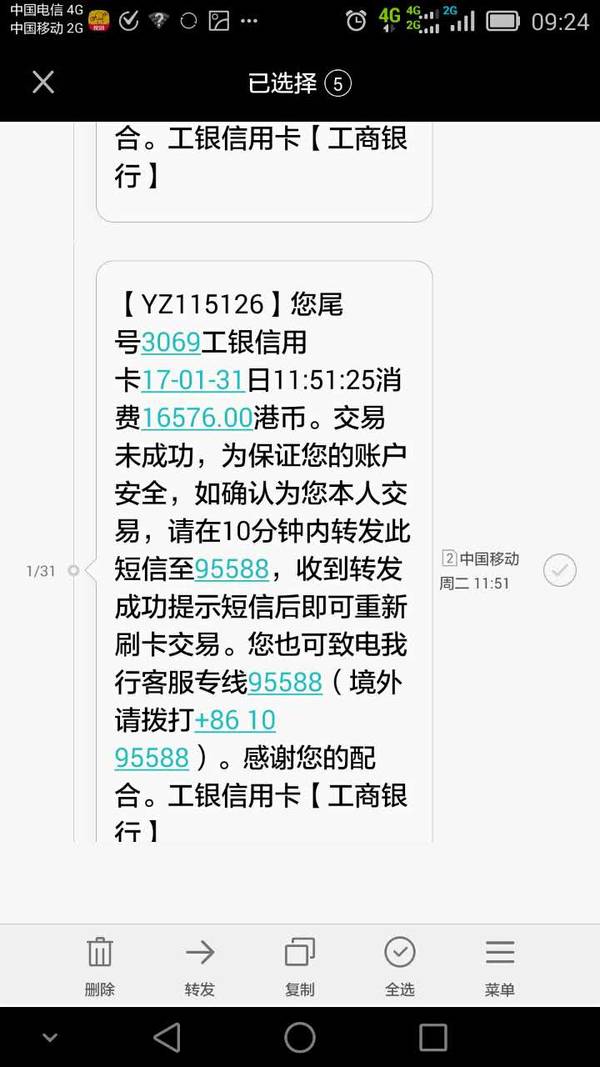Screen dimensions: 600x1067
Task: Tap the date link 17-01-31
Action: tap(193, 380)
